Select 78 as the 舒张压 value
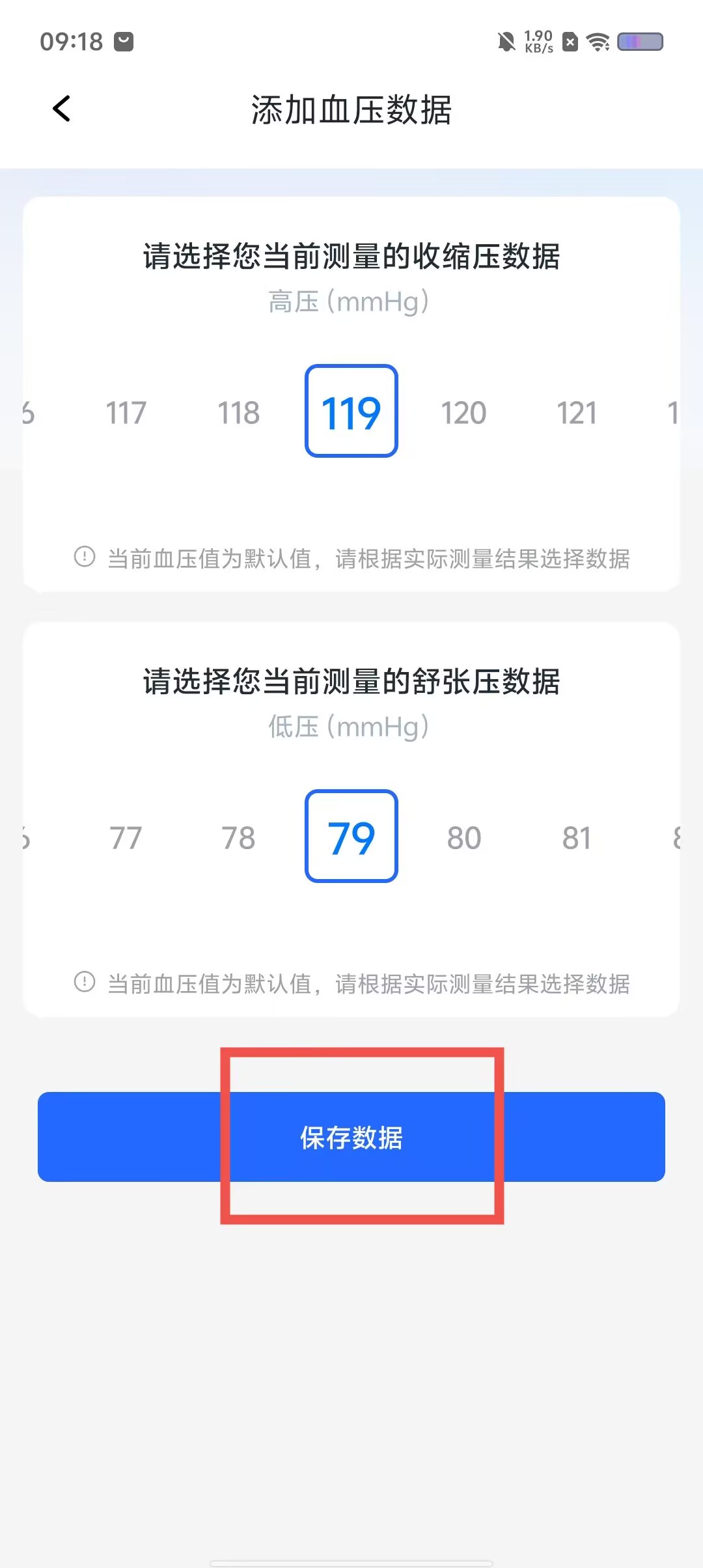Viewport: 703px width, 1568px height. [x=239, y=837]
